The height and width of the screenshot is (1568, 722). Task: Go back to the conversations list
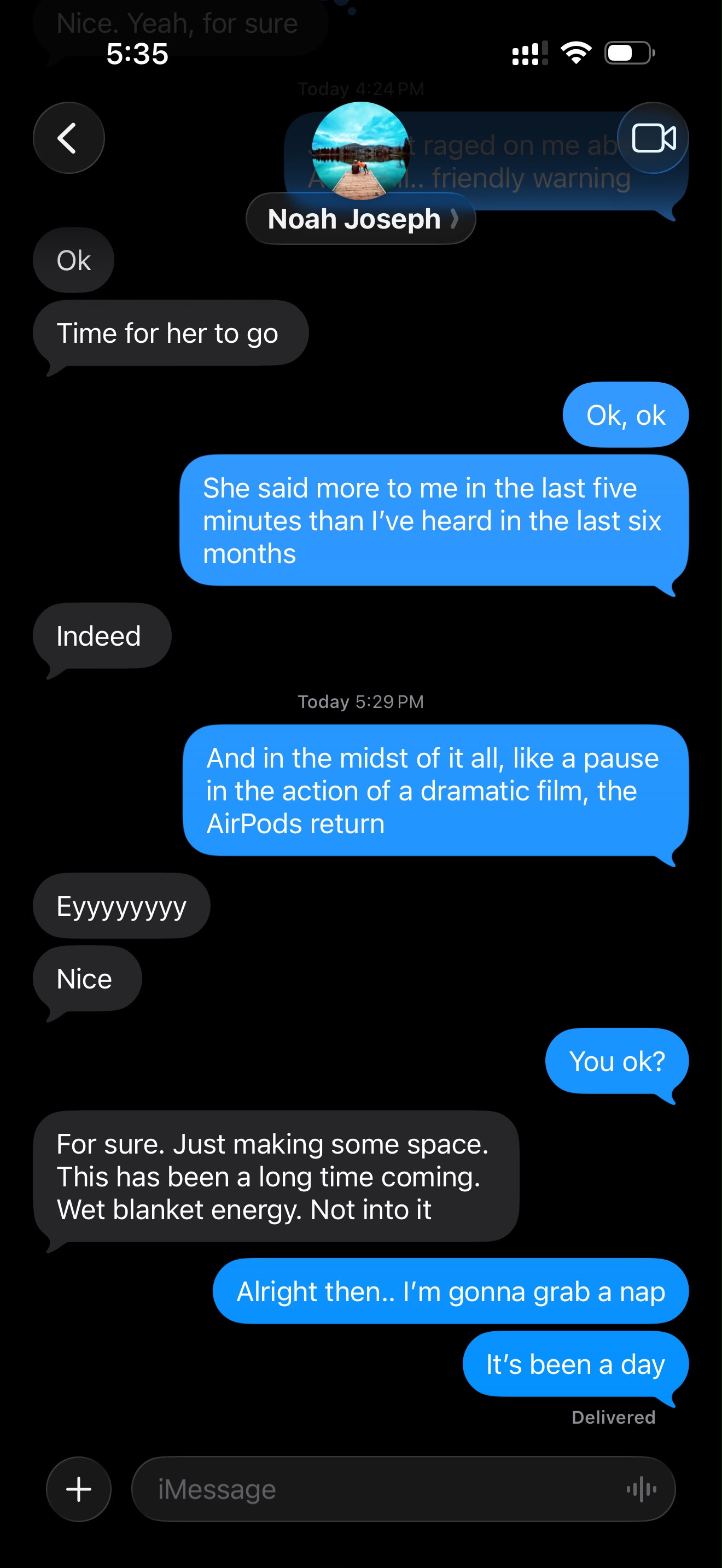coord(69,138)
